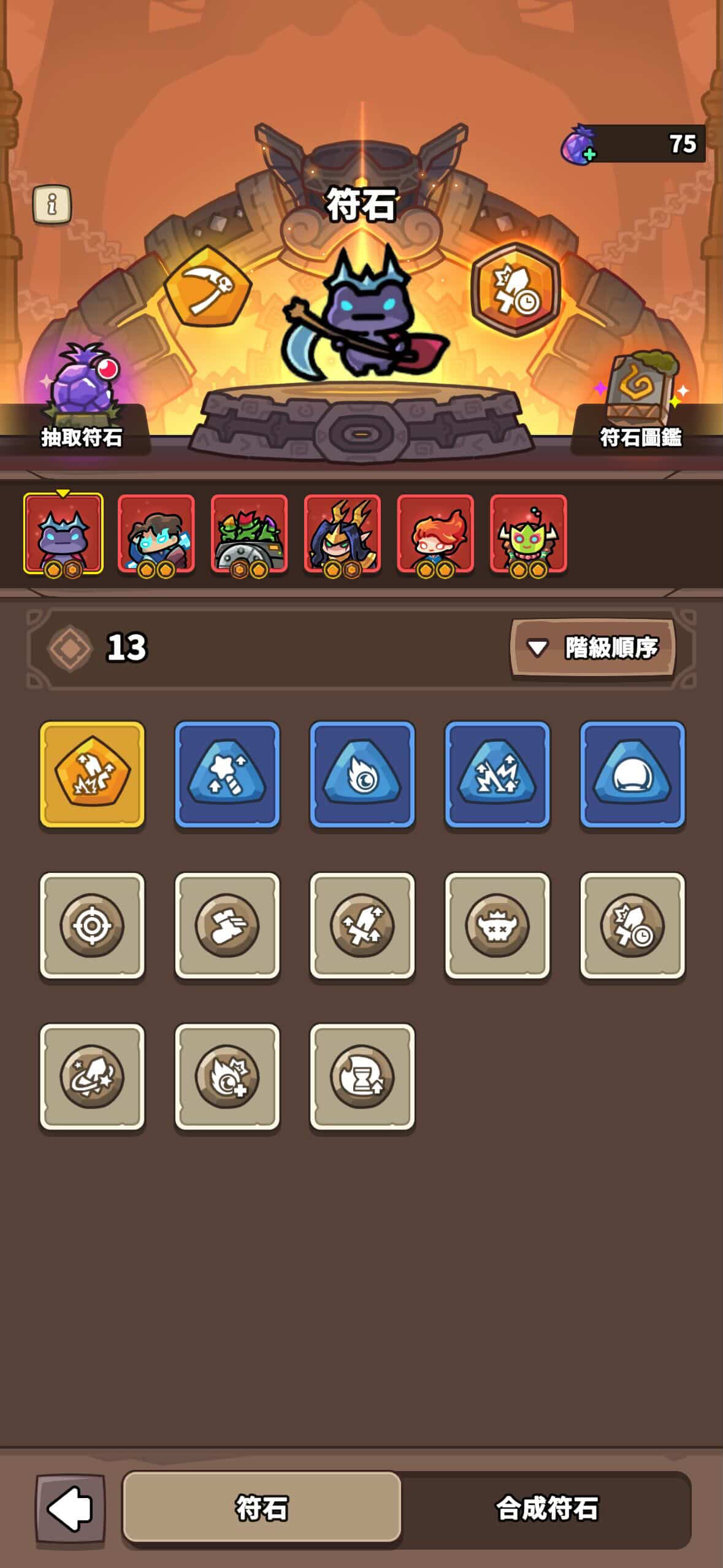Screen dimensions: 723x1568
Task: Open the 階級順序 sort dropdown
Action: tap(592, 648)
